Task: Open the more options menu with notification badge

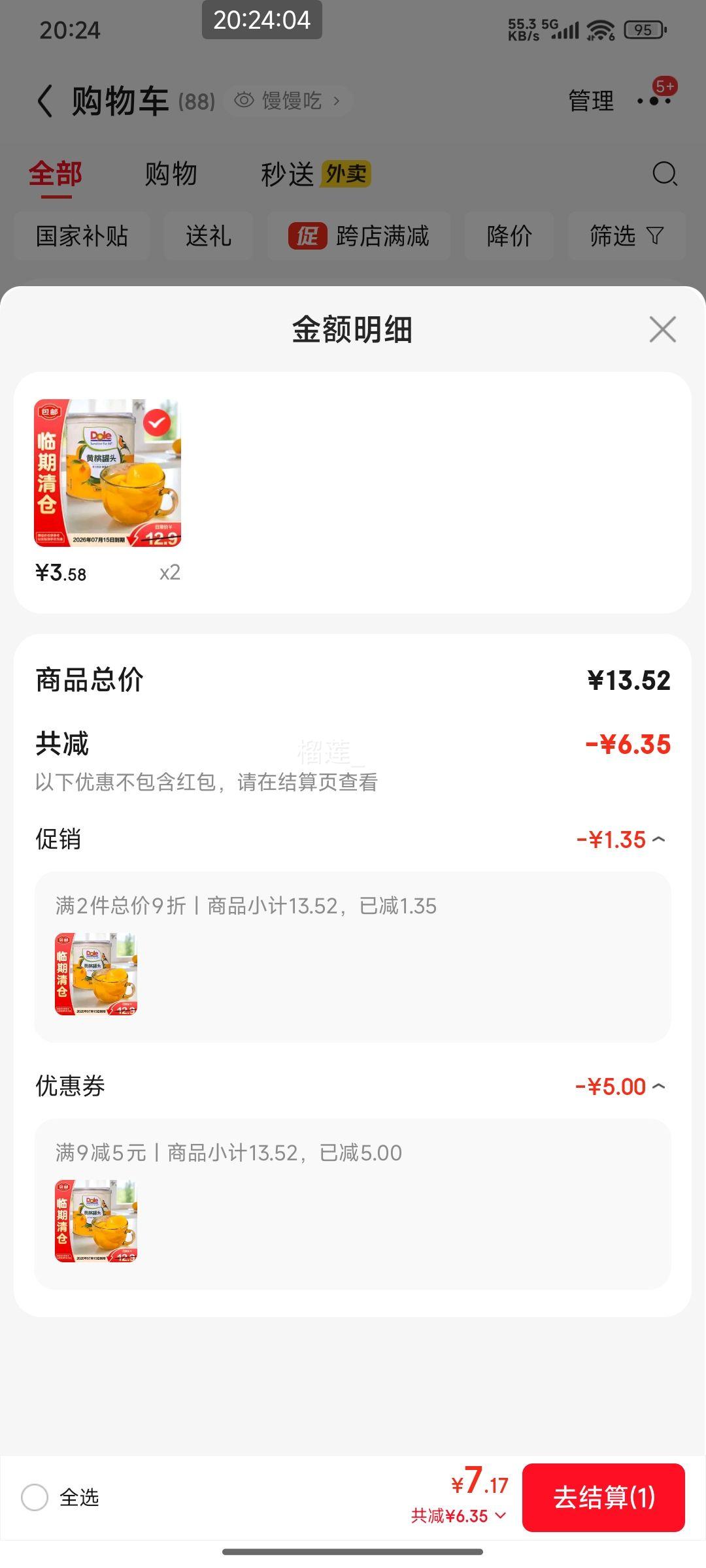Action: (654, 101)
